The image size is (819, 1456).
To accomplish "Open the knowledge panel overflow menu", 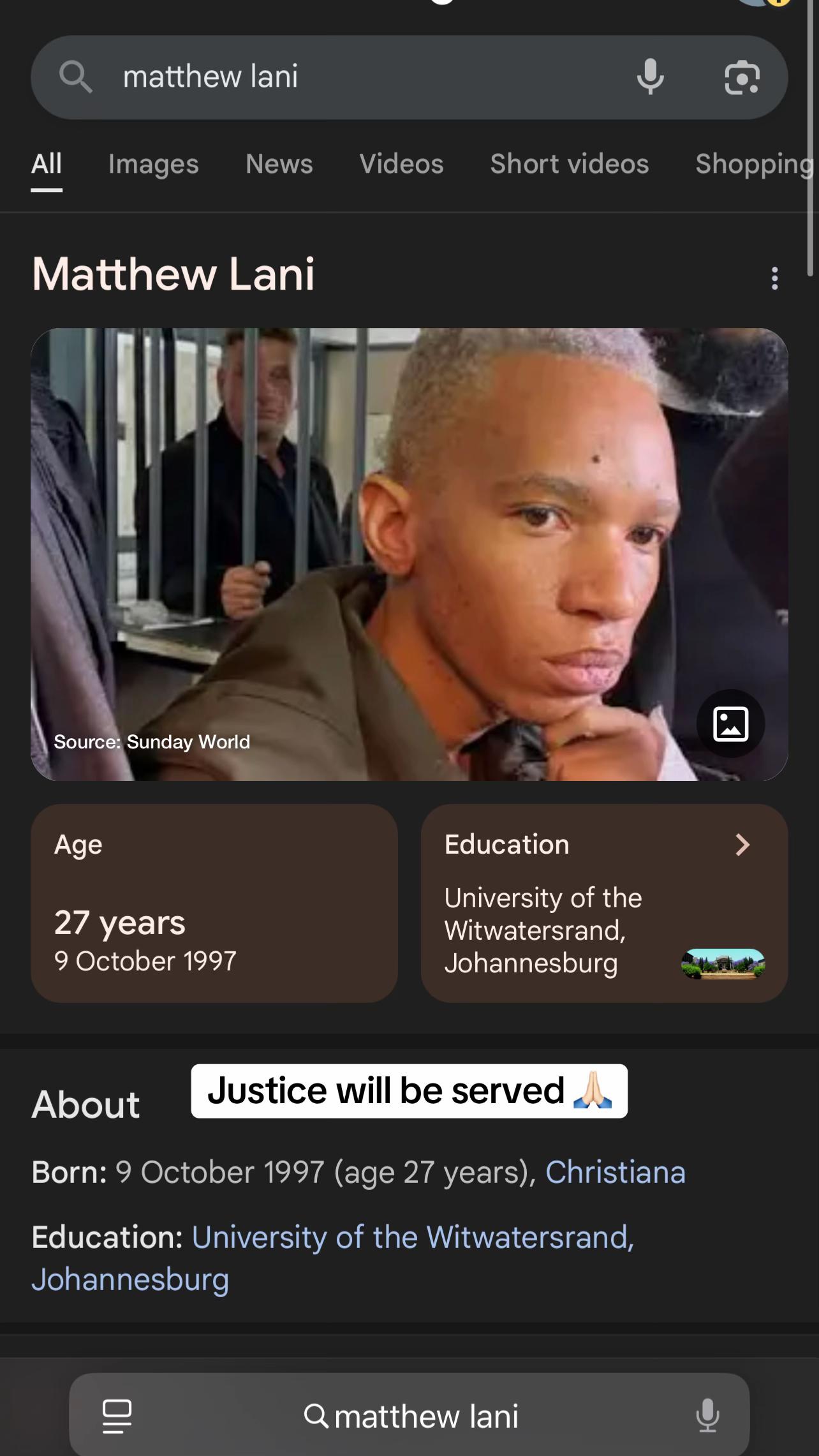I will click(774, 278).
